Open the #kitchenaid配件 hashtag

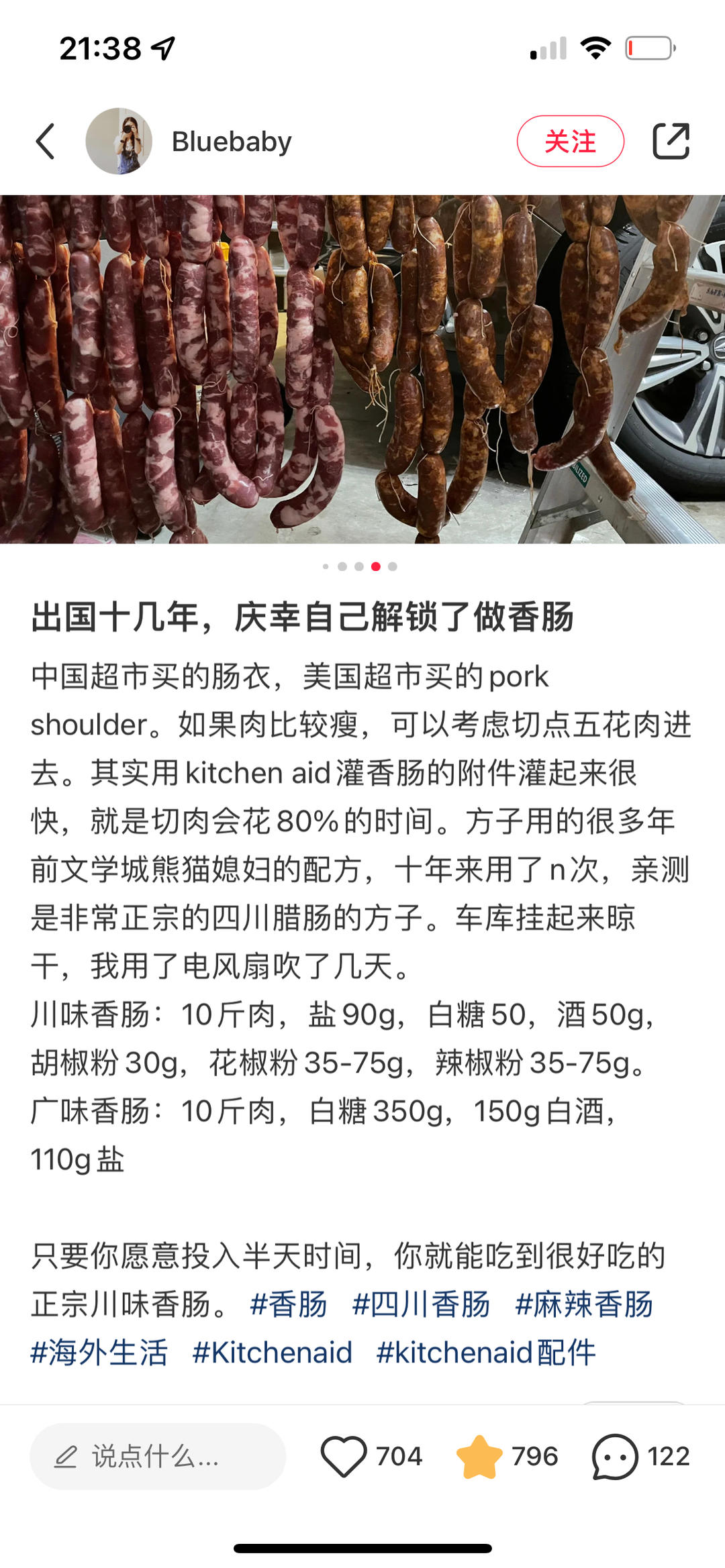click(x=486, y=1353)
